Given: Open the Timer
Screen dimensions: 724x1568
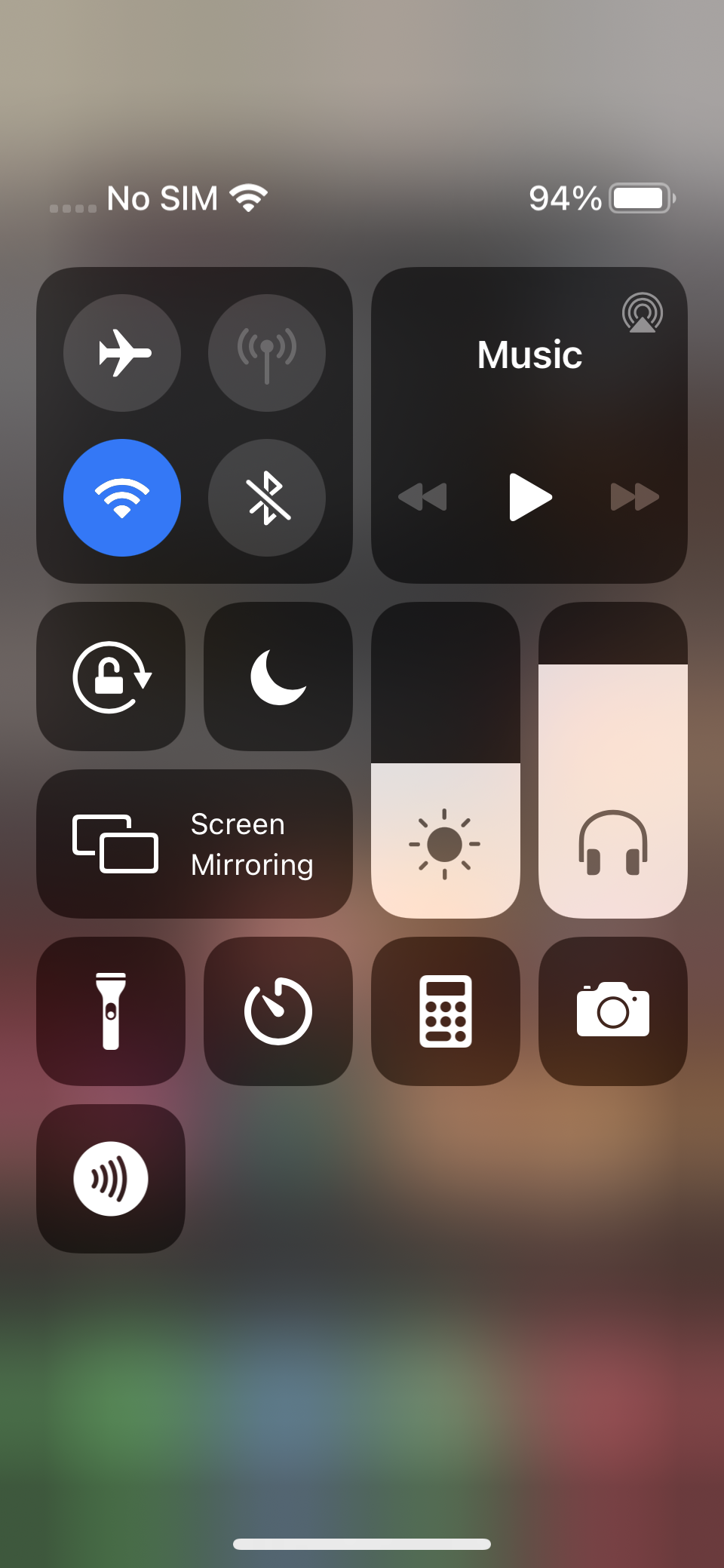Looking at the screenshot, I should (278, 1011).
